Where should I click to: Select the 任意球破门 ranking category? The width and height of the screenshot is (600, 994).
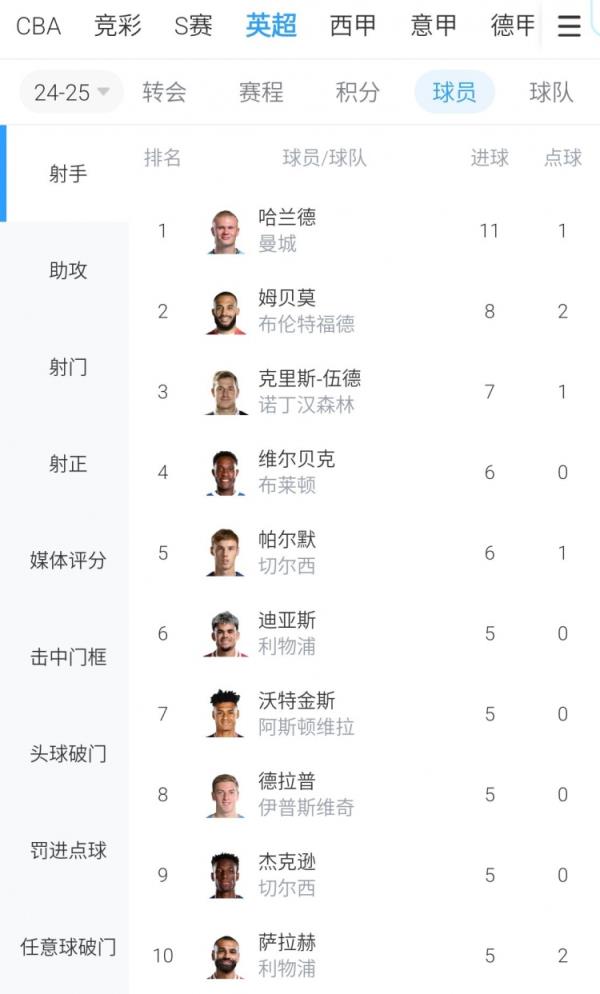coord(68,946)
